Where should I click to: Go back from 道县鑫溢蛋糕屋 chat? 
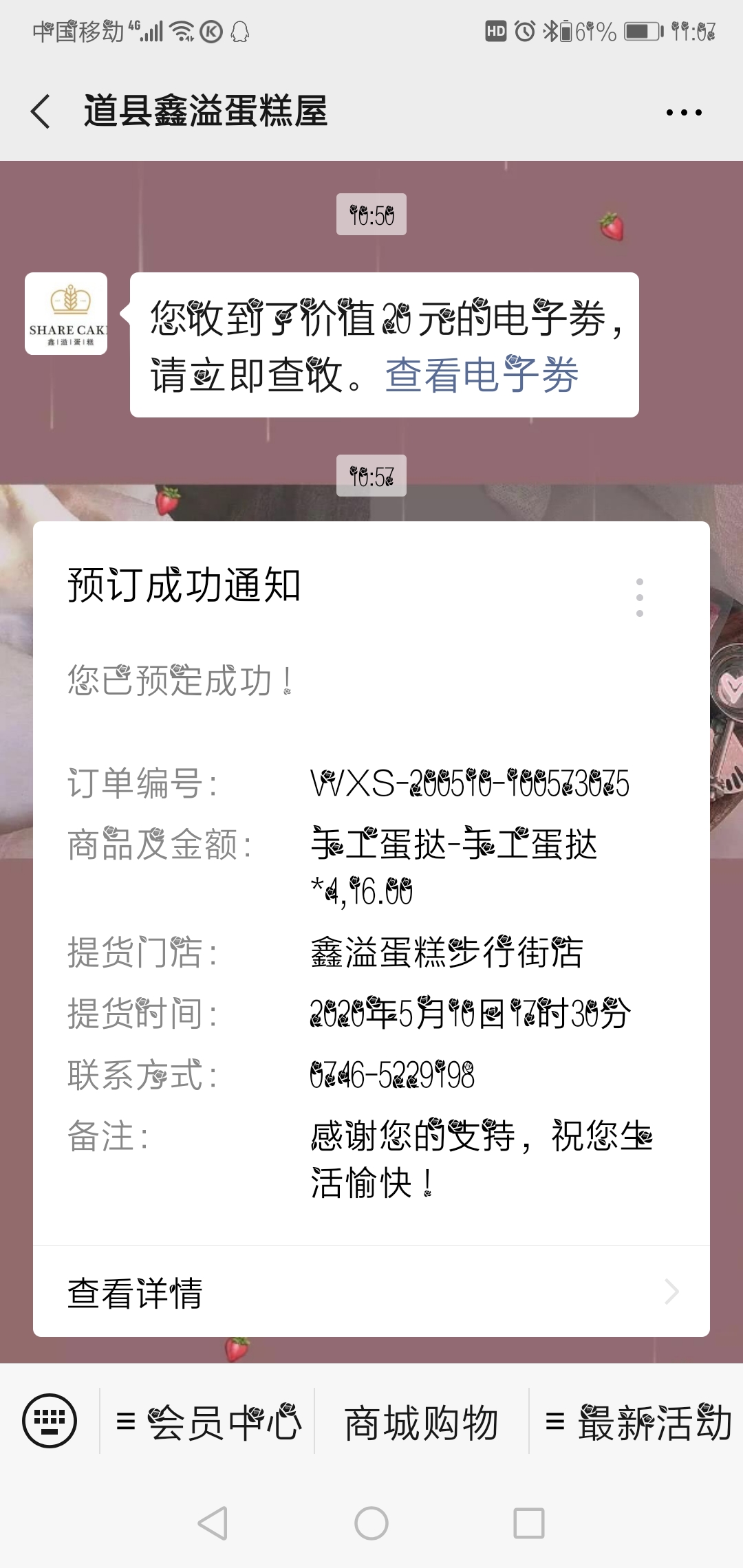(41, 111)
